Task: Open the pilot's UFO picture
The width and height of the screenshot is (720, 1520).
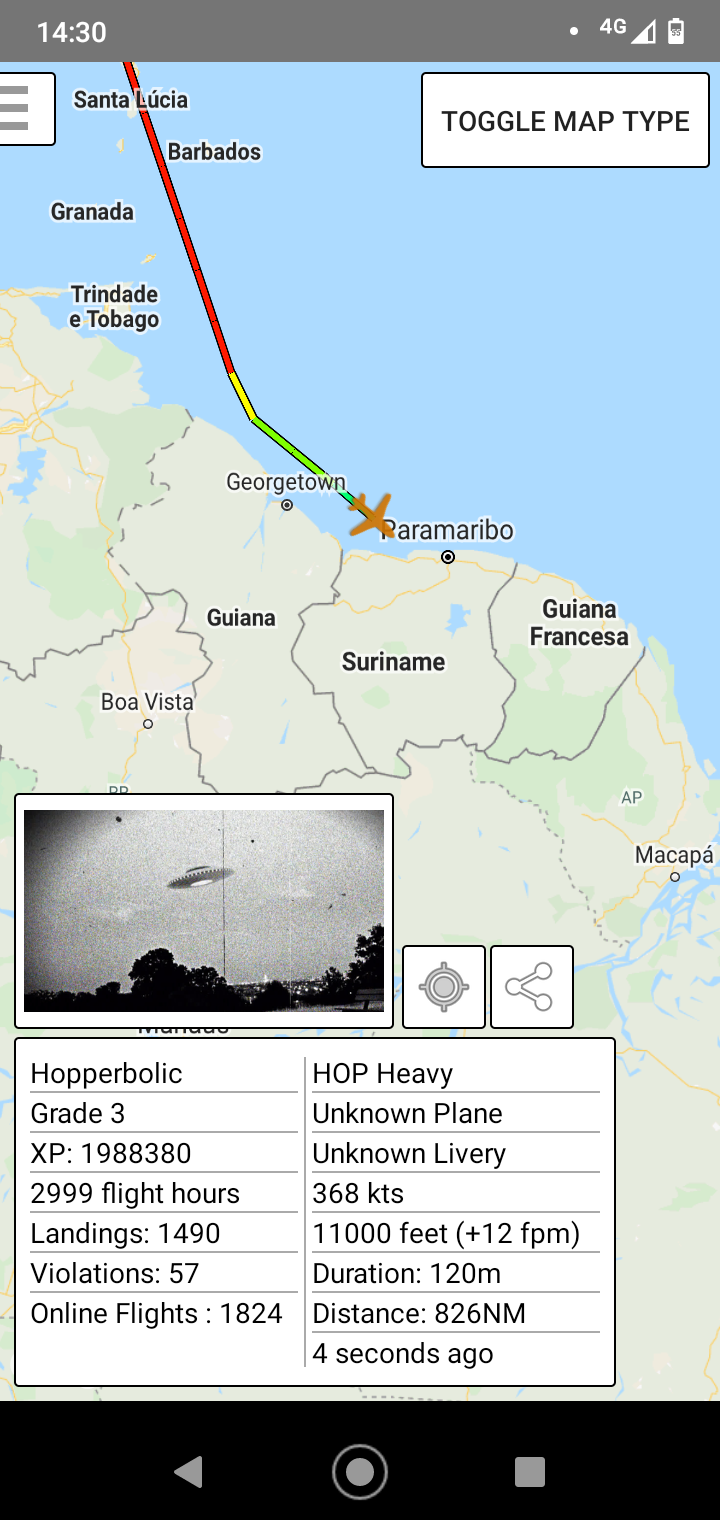Action: pos(204,911)
